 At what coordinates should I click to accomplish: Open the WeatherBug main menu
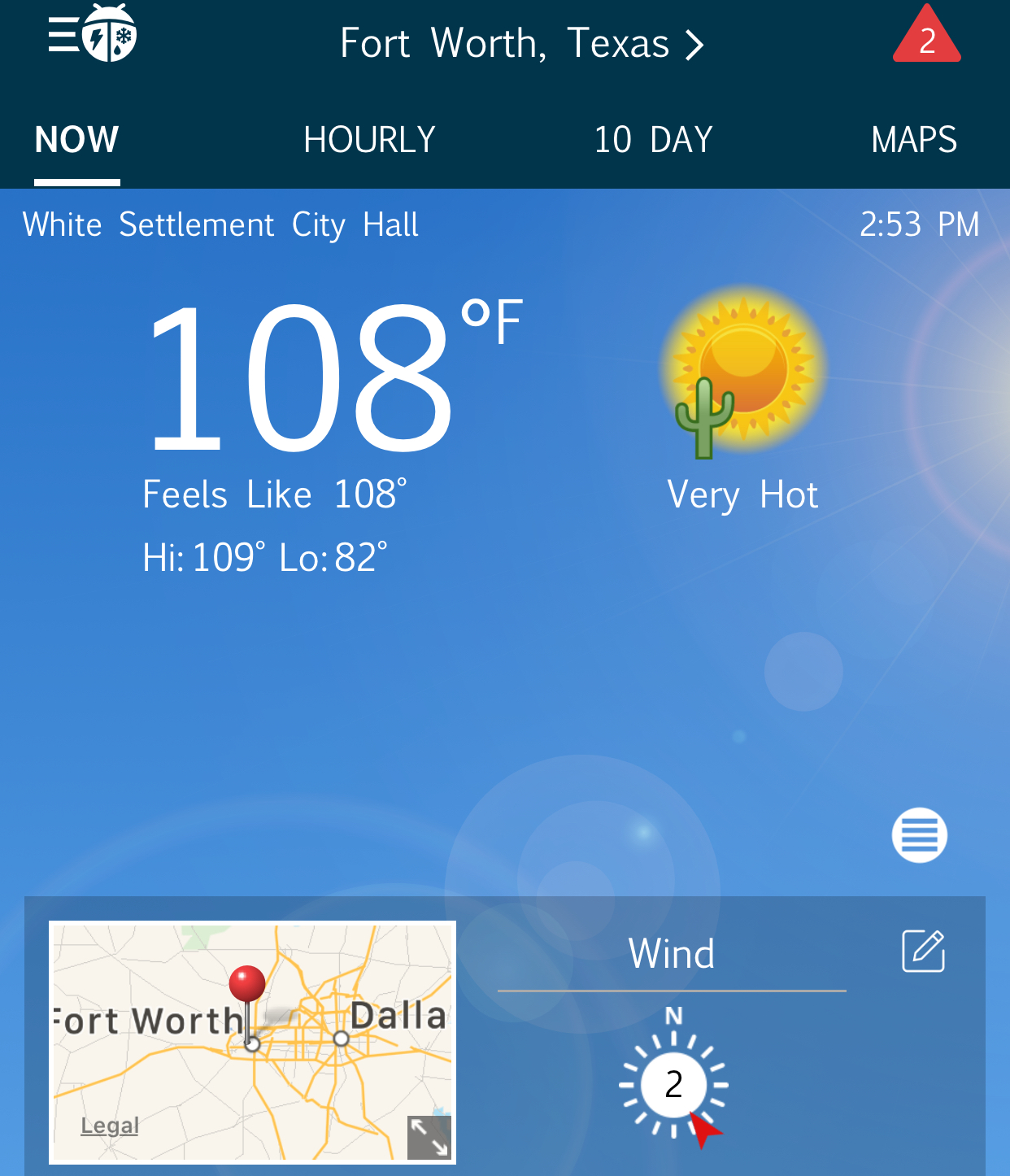pos(91,34)
